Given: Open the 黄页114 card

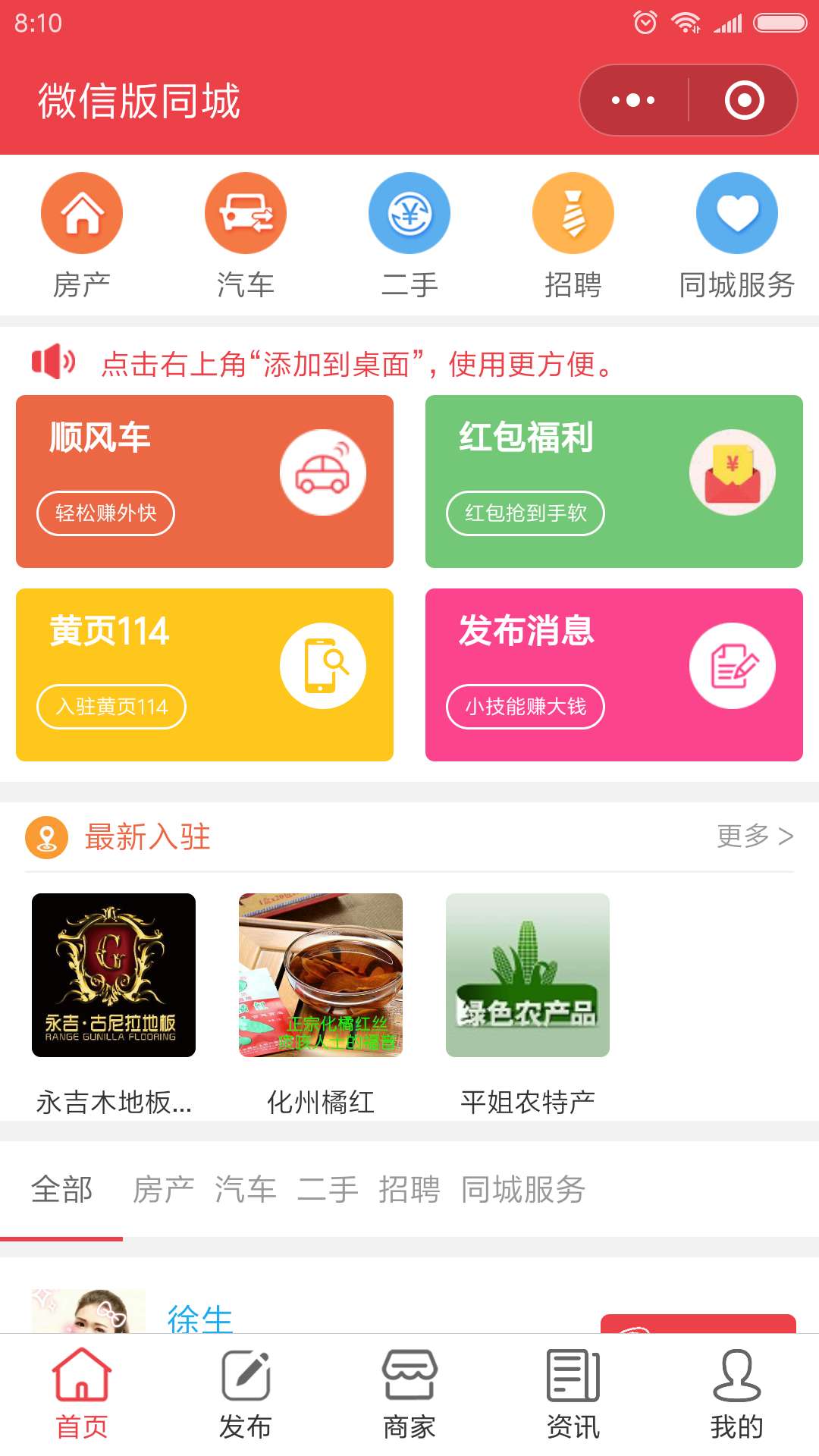Looking at the screenshot, I should 205,675.
